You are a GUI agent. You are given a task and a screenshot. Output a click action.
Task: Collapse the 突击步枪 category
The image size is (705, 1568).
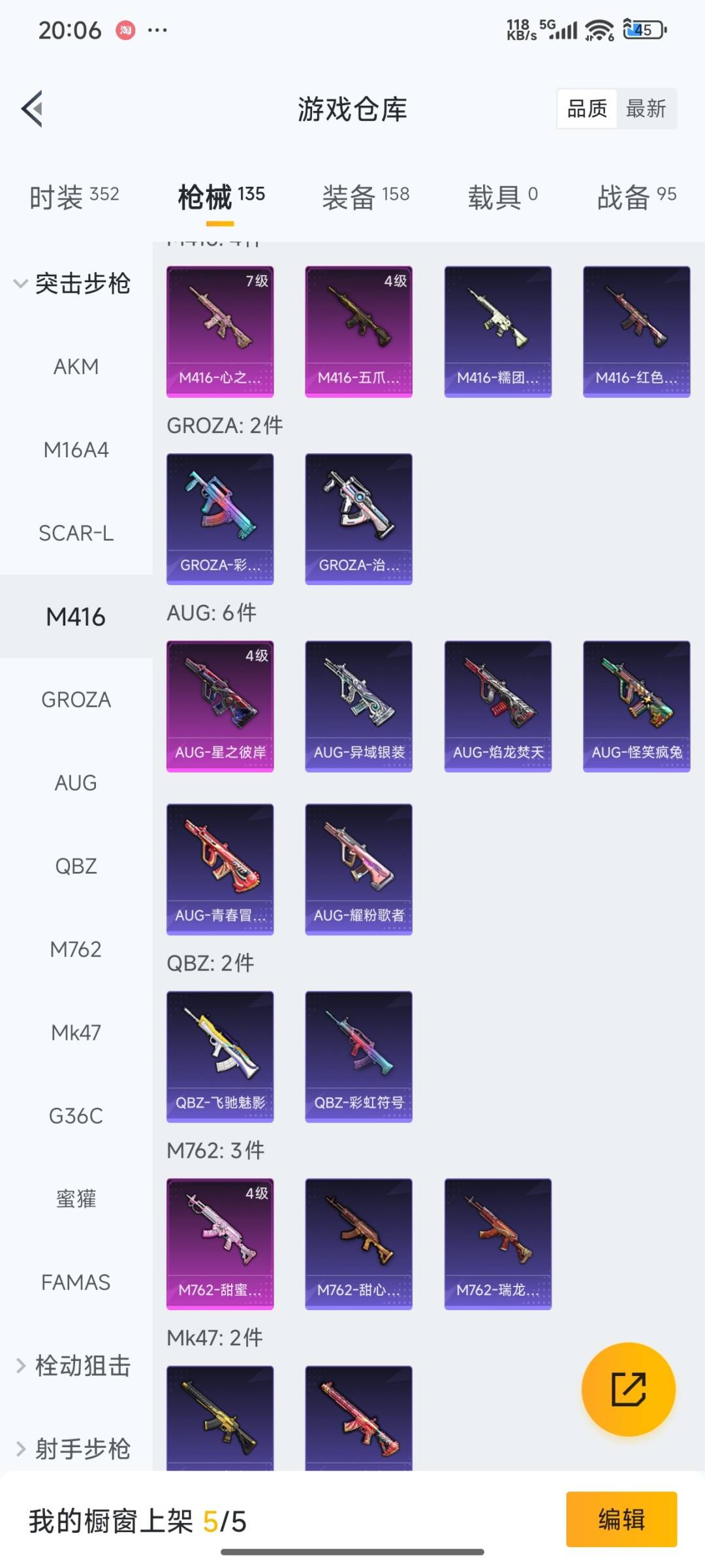[x=73, y=283]
